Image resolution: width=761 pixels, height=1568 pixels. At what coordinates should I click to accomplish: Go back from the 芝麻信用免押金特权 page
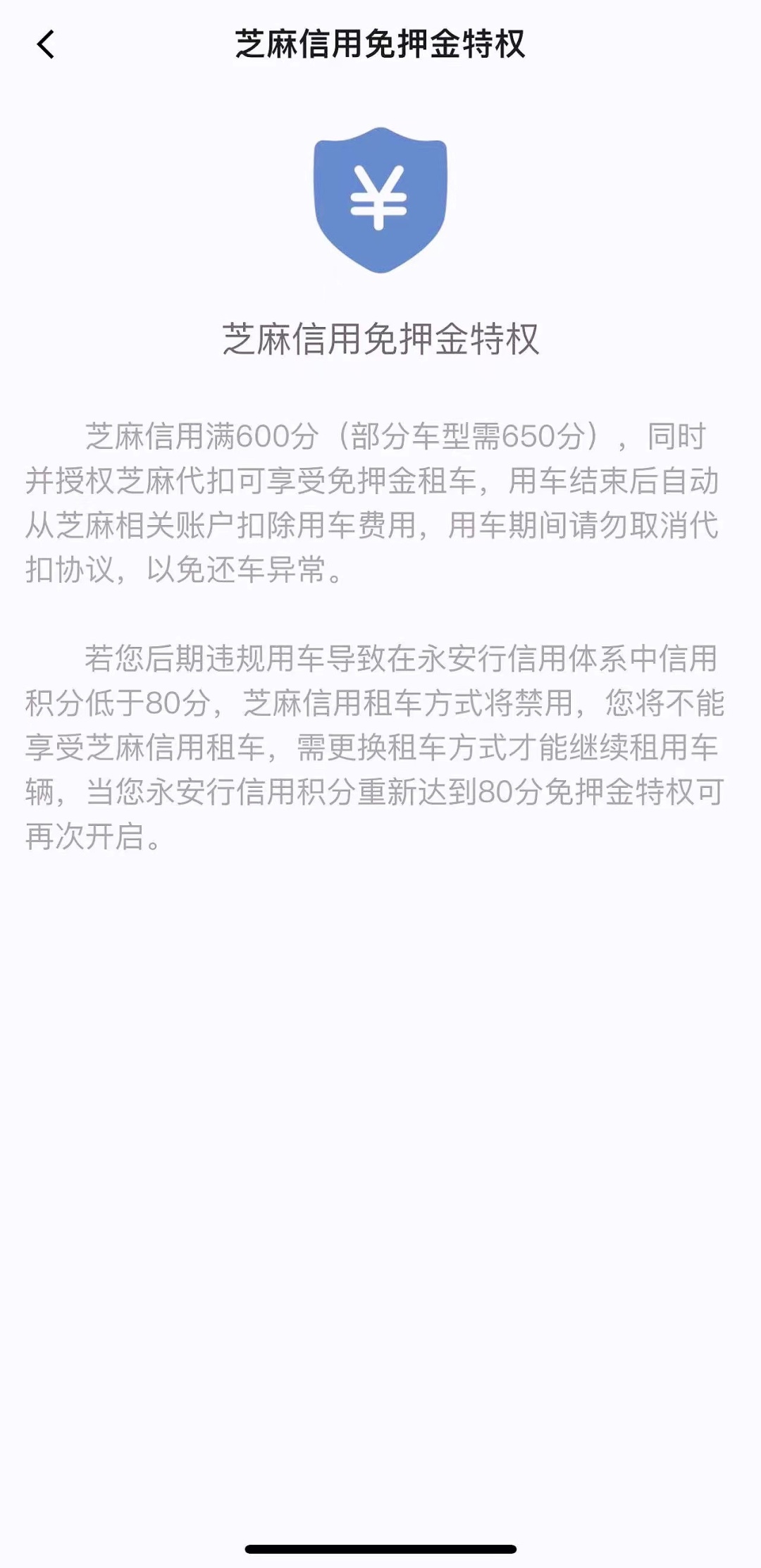[x=46, y=45]
